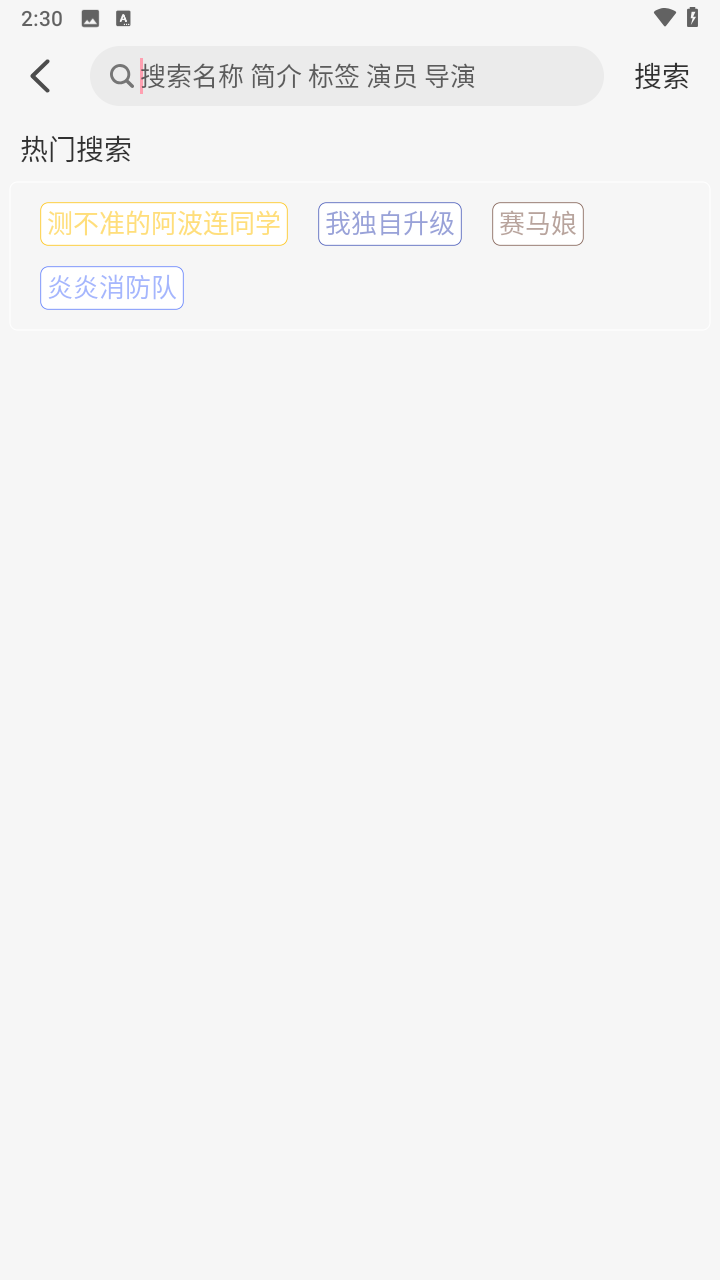720x1280 pixels.
Task: Open the 赛马娘 hot search entry
Action: pyautogui.click(x=537, y=223)
